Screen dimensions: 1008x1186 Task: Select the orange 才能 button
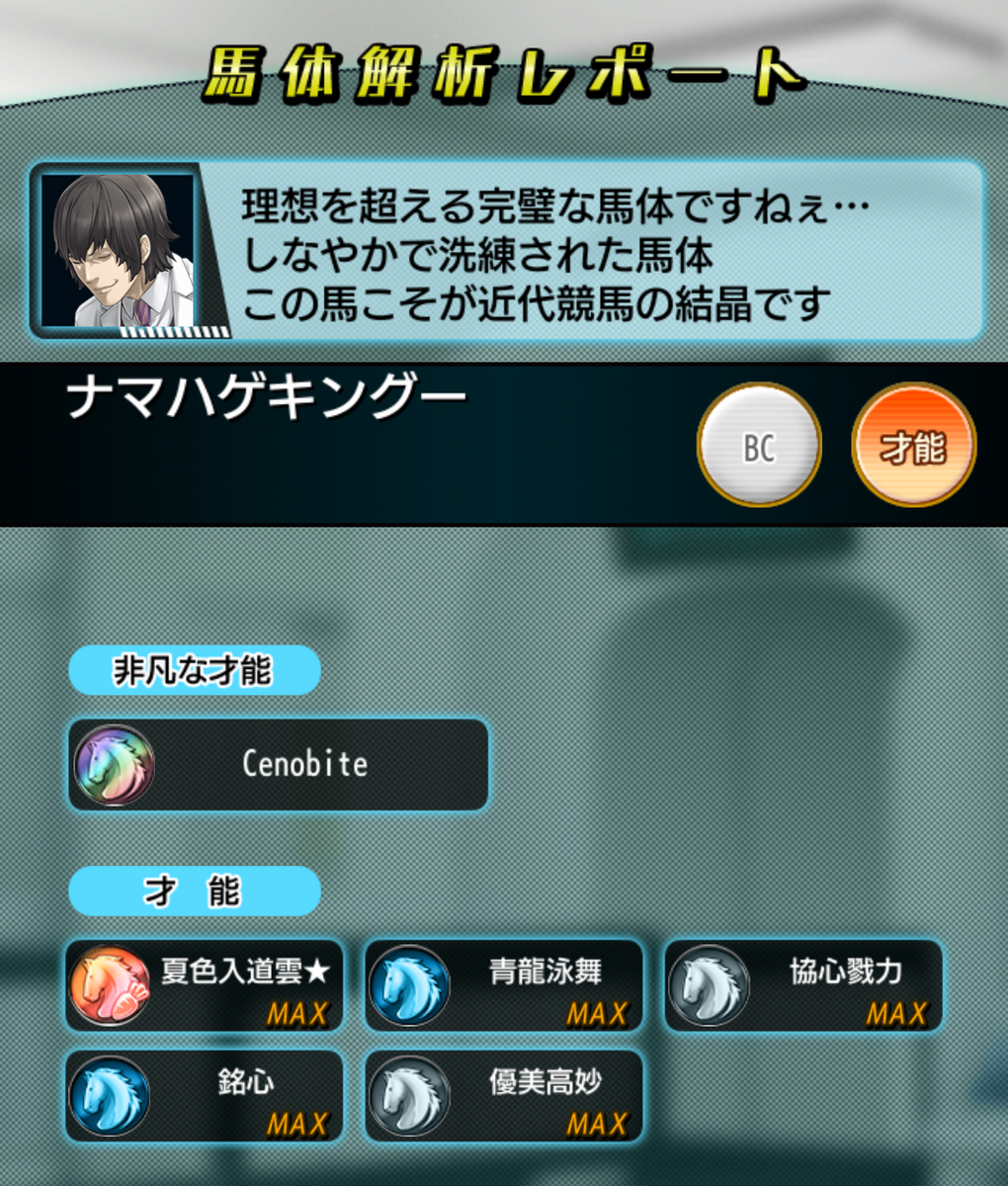pyautogui.click(x=913, y=446)
